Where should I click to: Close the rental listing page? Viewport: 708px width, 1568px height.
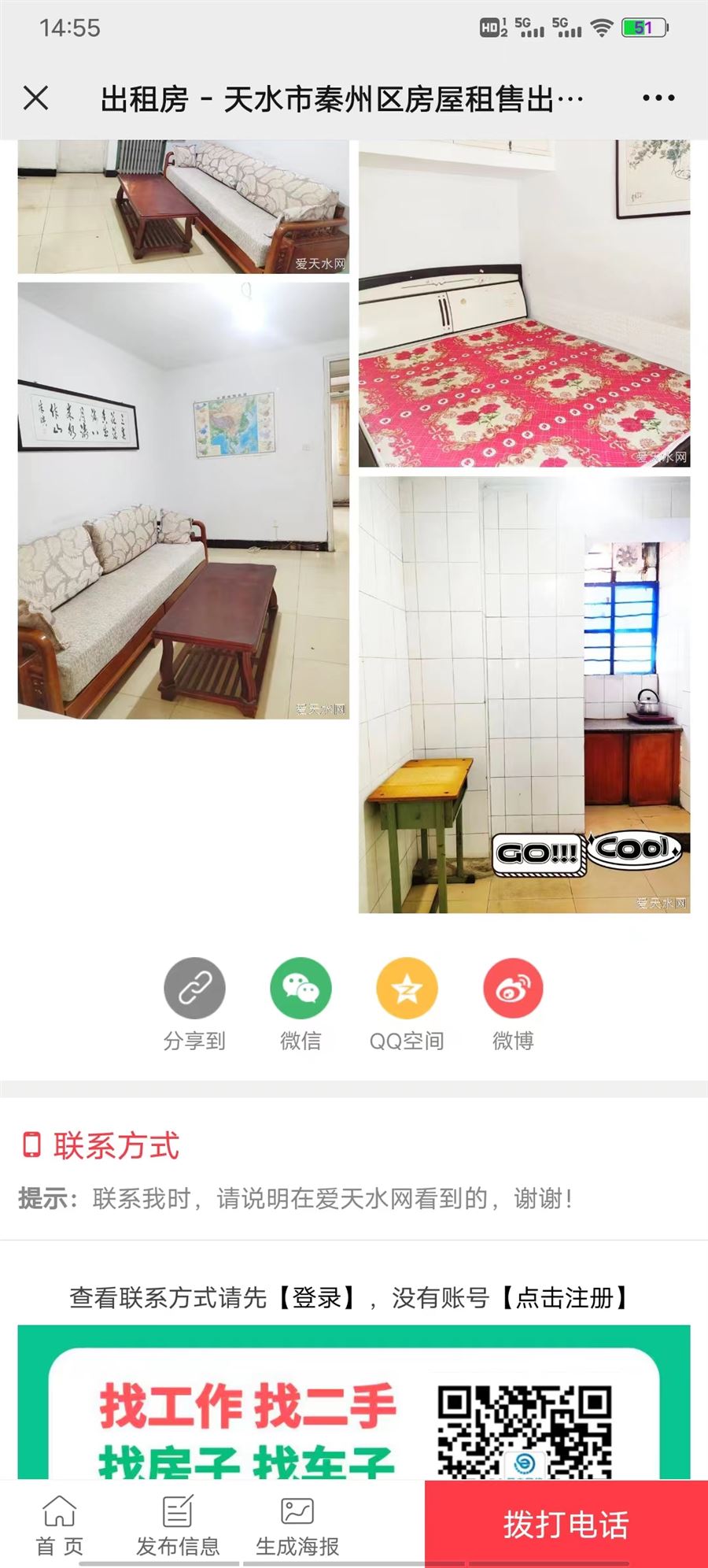coord(36,98)
